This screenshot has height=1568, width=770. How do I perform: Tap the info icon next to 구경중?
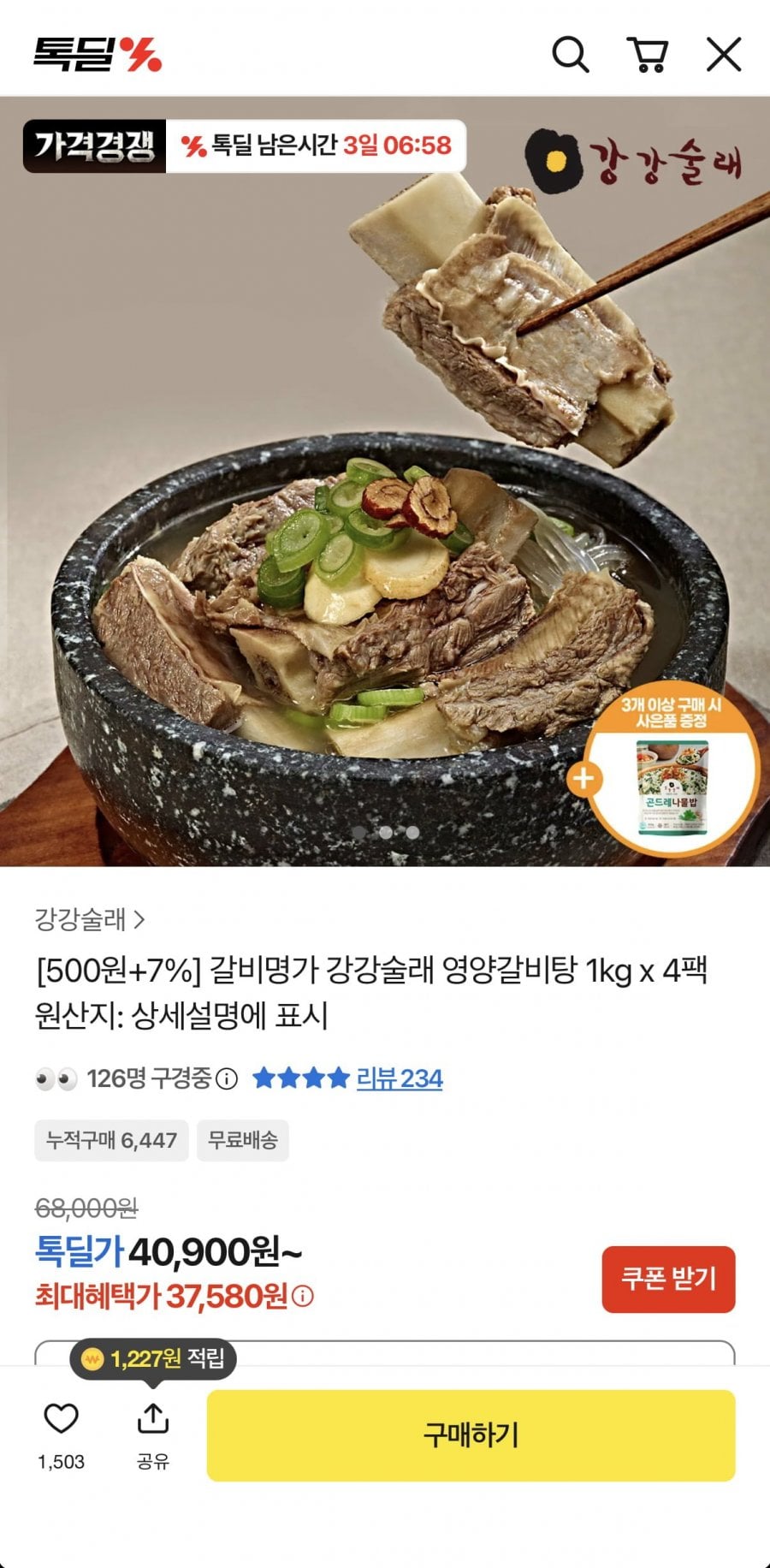(225, 1078)
